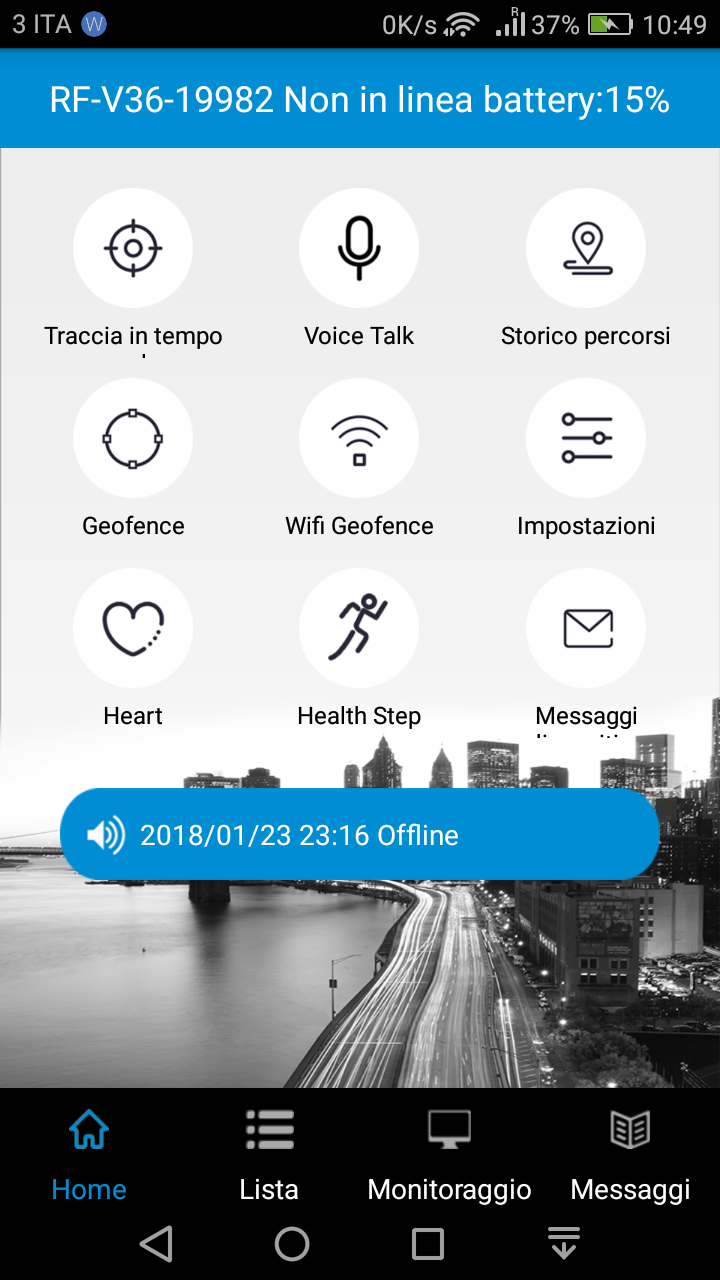The height and width of the screenshot is (1280, 720).
Task: Switch to the Home tab
Action: pyautogui.click(x=89, y=1155)
